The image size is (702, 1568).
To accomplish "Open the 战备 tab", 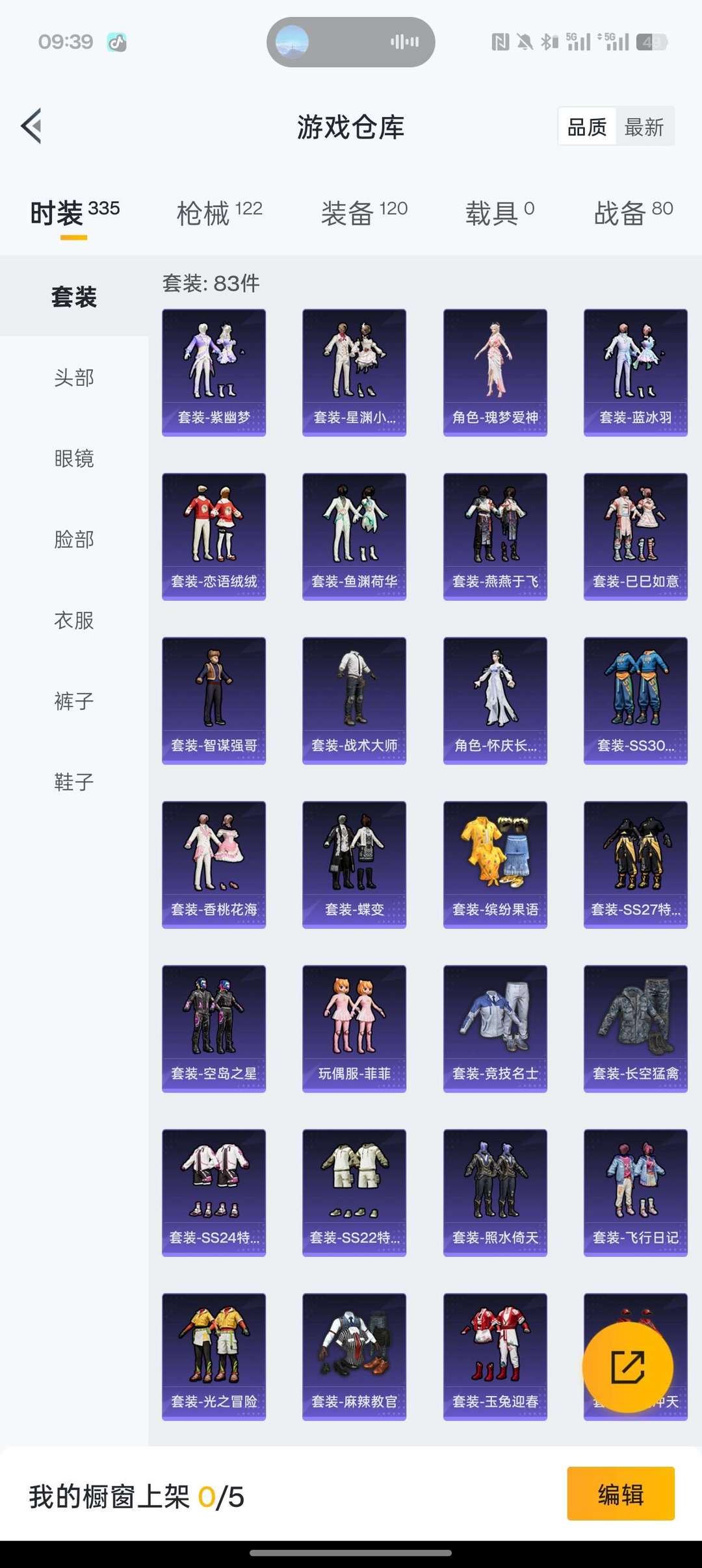I will tap(633, 212).
